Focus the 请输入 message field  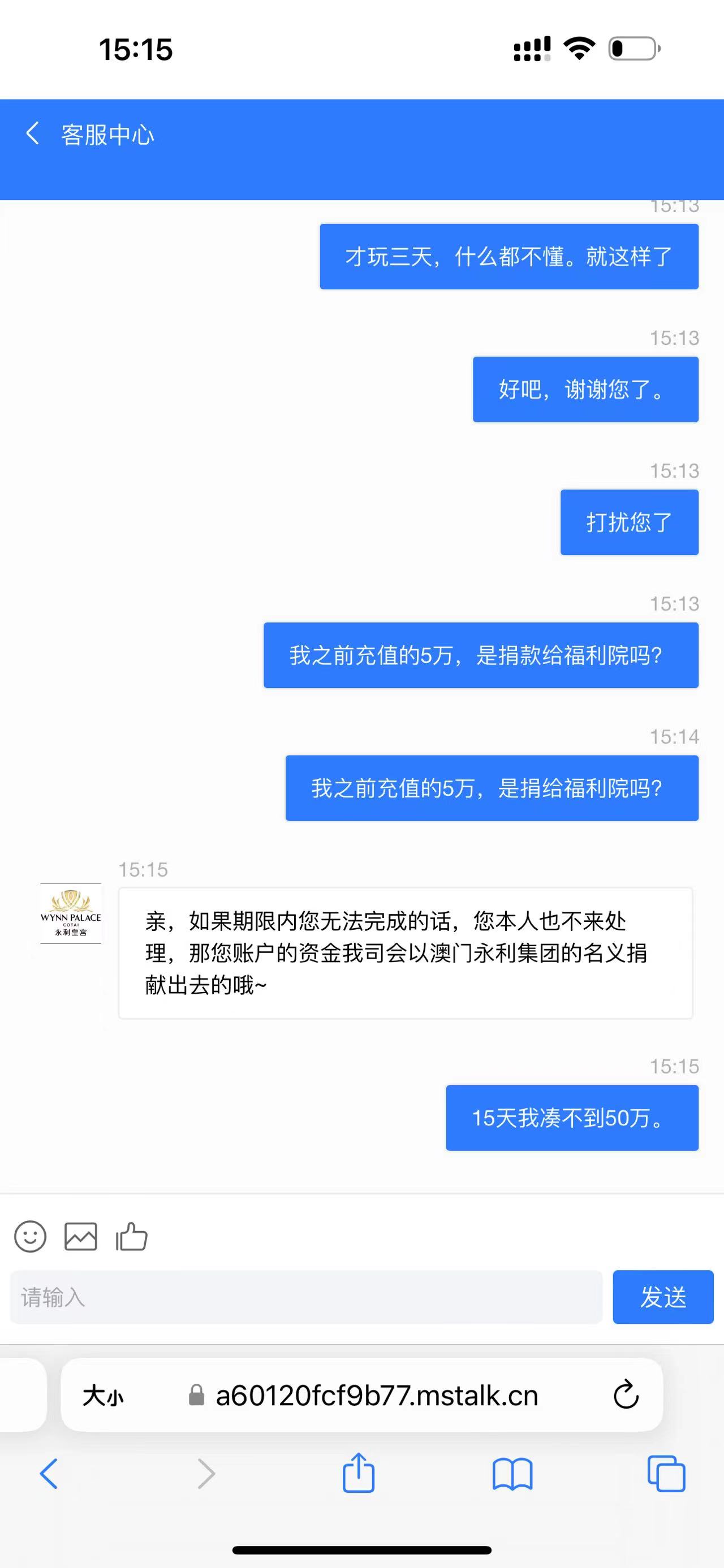point(306,1297)
